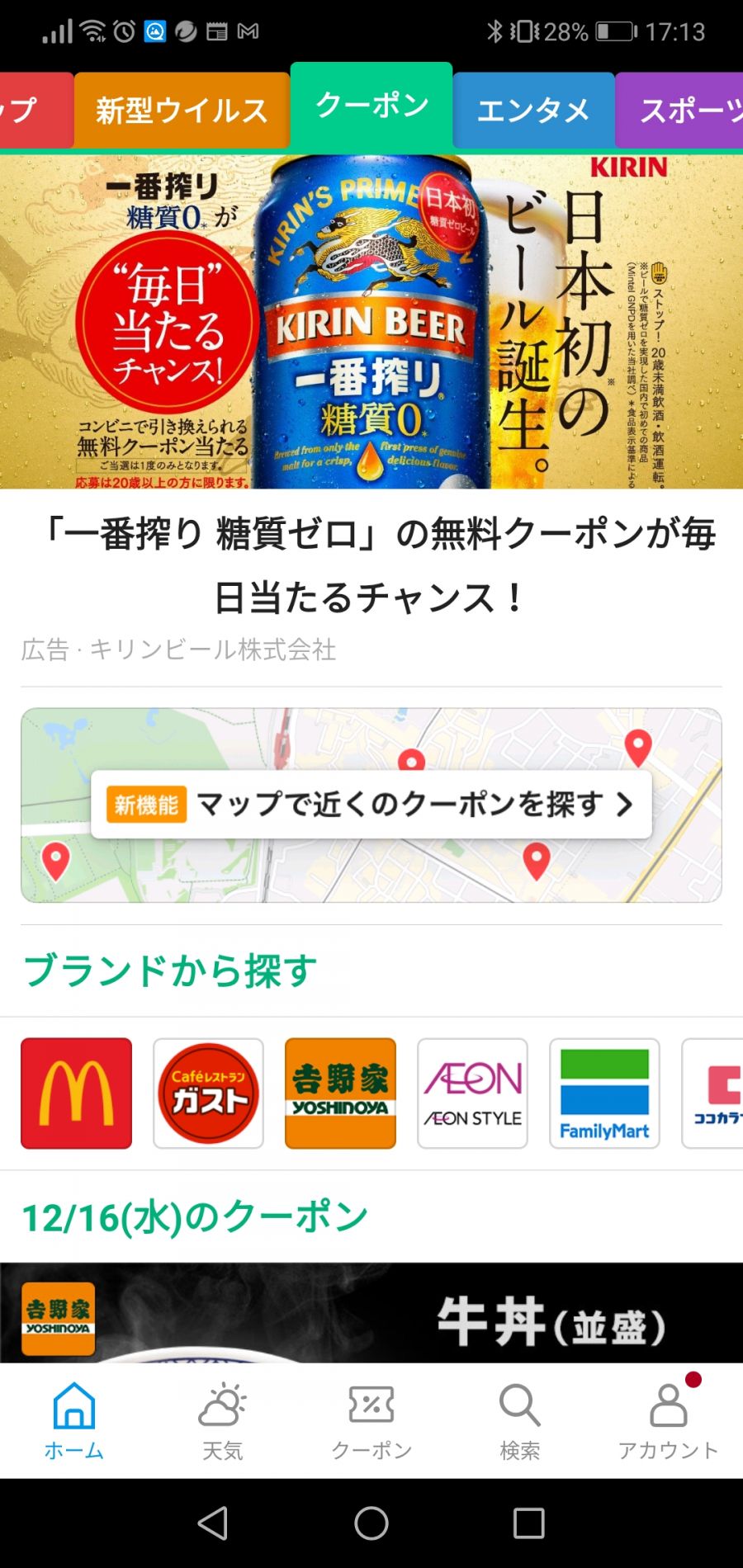Open the スポーツ tab
Image resolution: width=743 pixels, height=1568 pixels.
click(679, 110)
